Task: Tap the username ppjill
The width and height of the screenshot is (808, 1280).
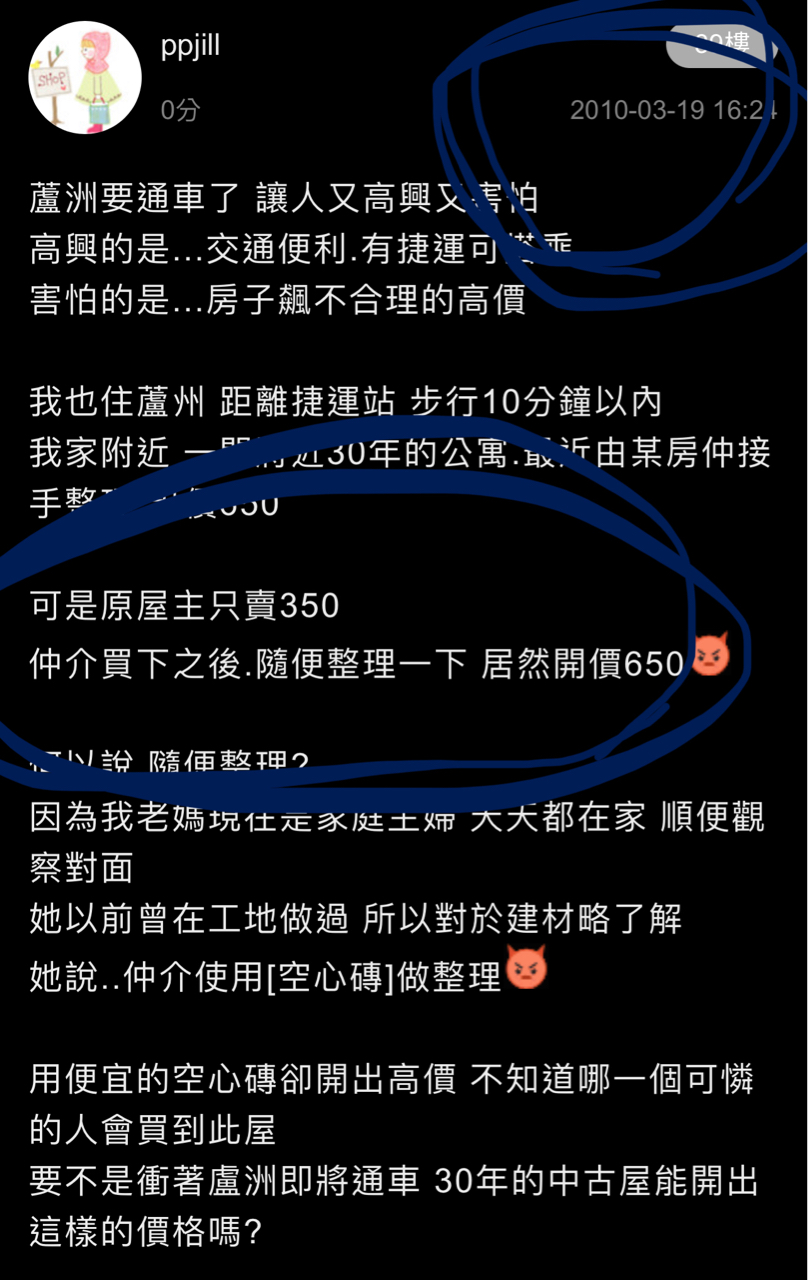Action: pos(190,46)
